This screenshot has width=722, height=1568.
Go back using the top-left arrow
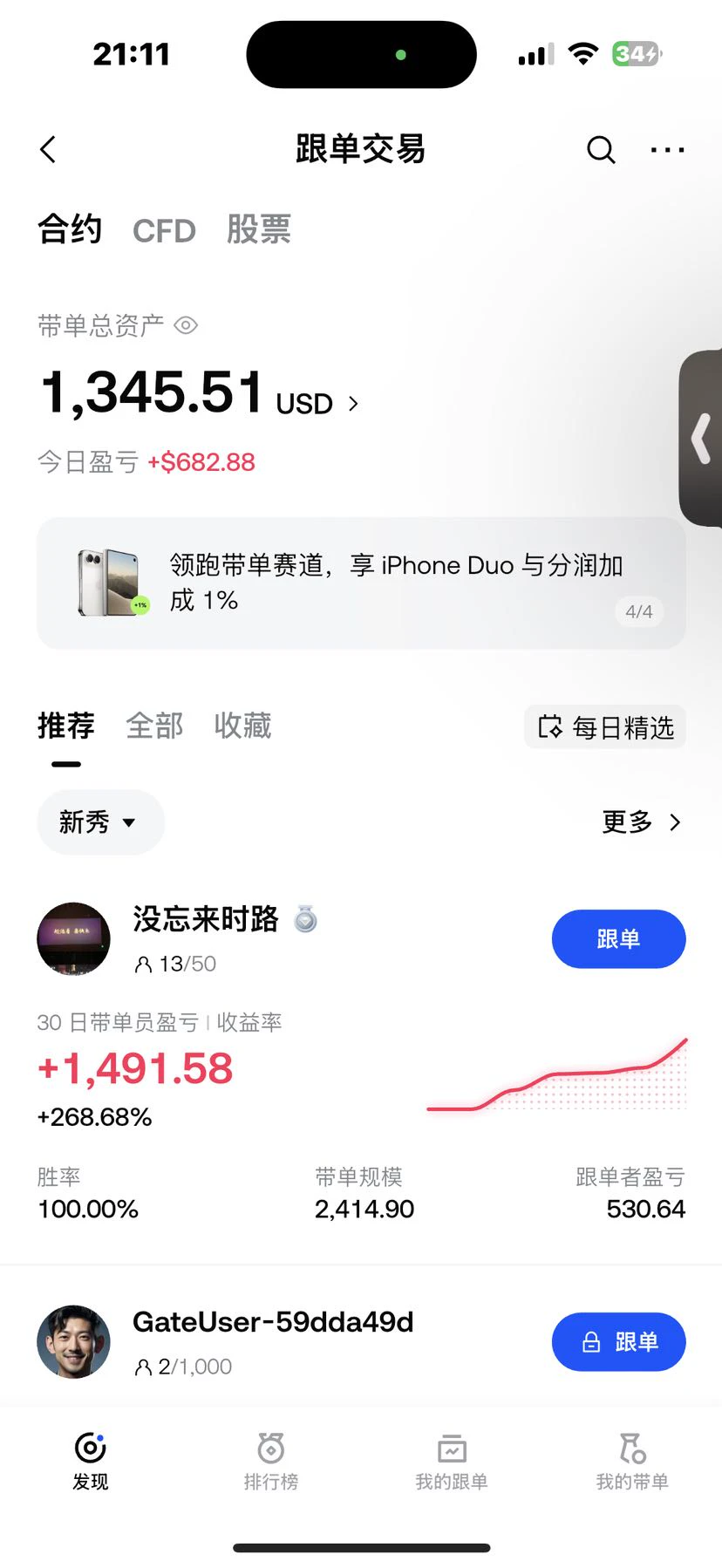pos(49,149)
